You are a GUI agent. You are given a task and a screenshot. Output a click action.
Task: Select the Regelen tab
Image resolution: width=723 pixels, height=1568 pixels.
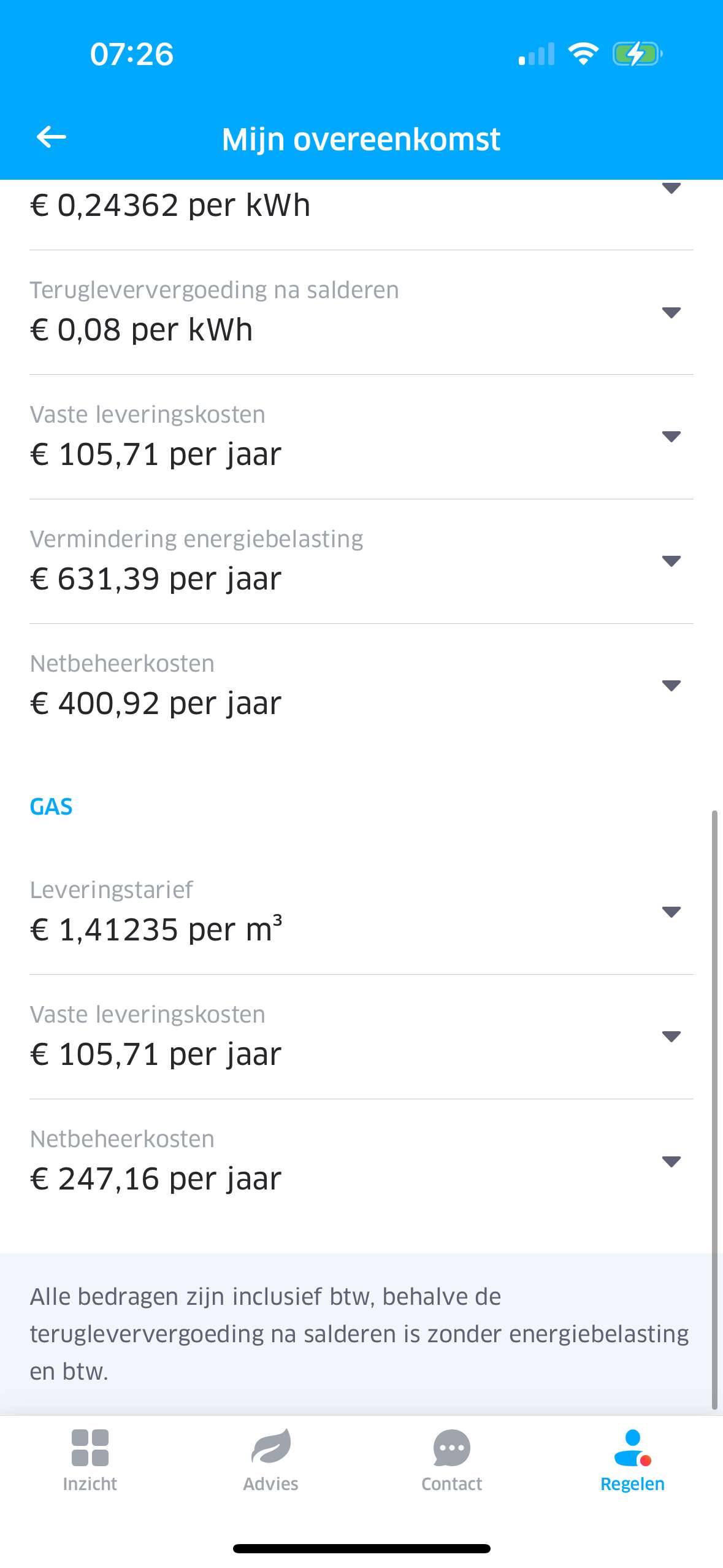pyautogui.click(x=633, y=1461)
